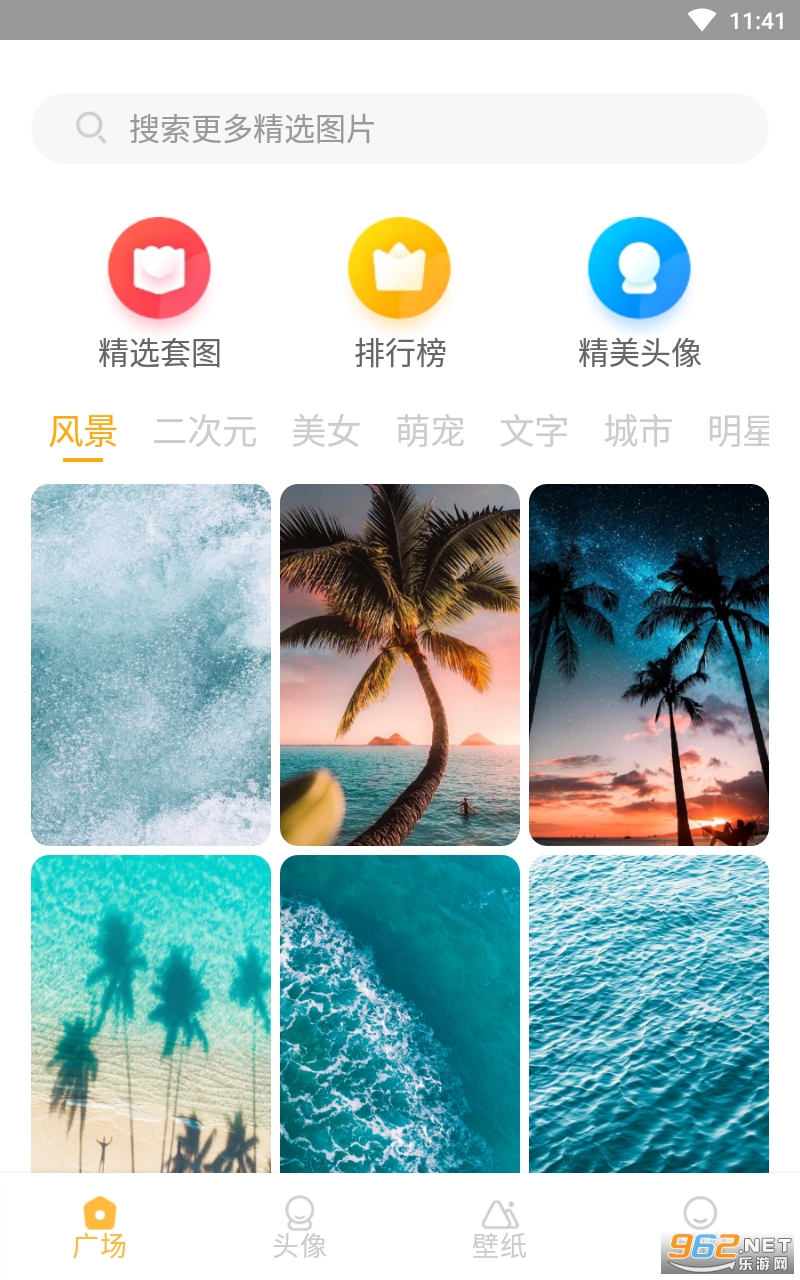800x1280 pixels.
Task: Open the foamy sea spray wallpaper
Action: [x=151, y=665]
